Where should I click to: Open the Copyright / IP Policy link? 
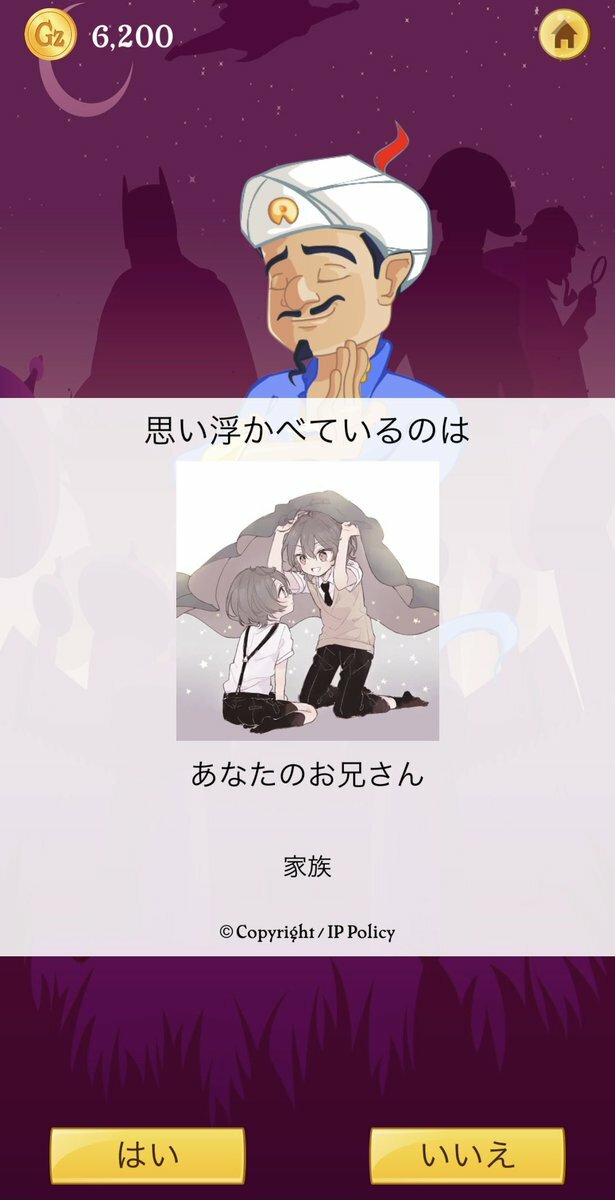[x=307, y=932]
